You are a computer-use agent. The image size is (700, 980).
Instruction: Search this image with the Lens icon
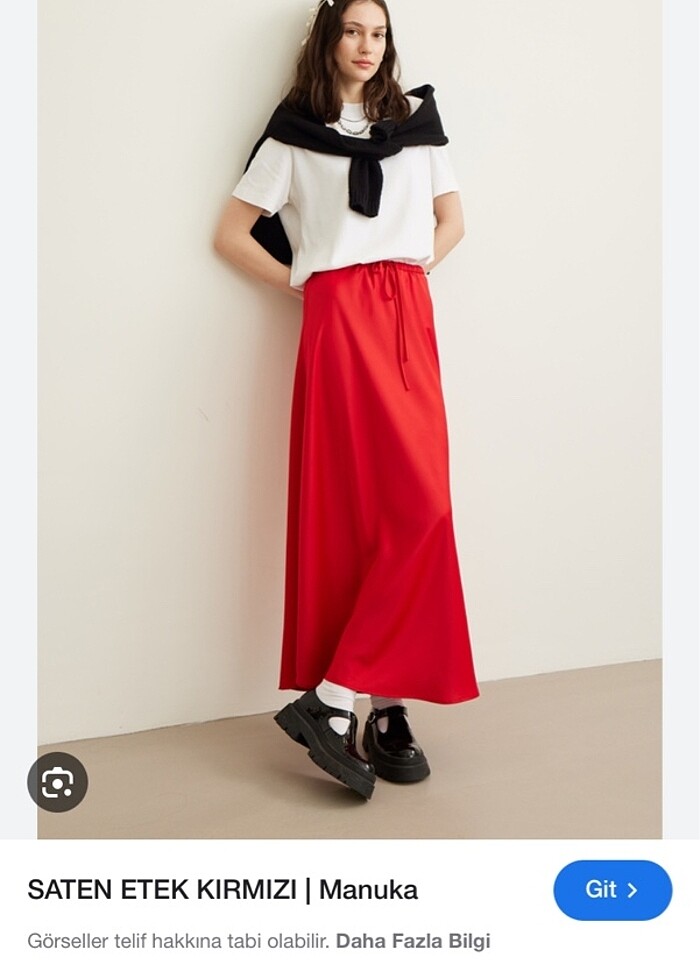tap(58, 782)
